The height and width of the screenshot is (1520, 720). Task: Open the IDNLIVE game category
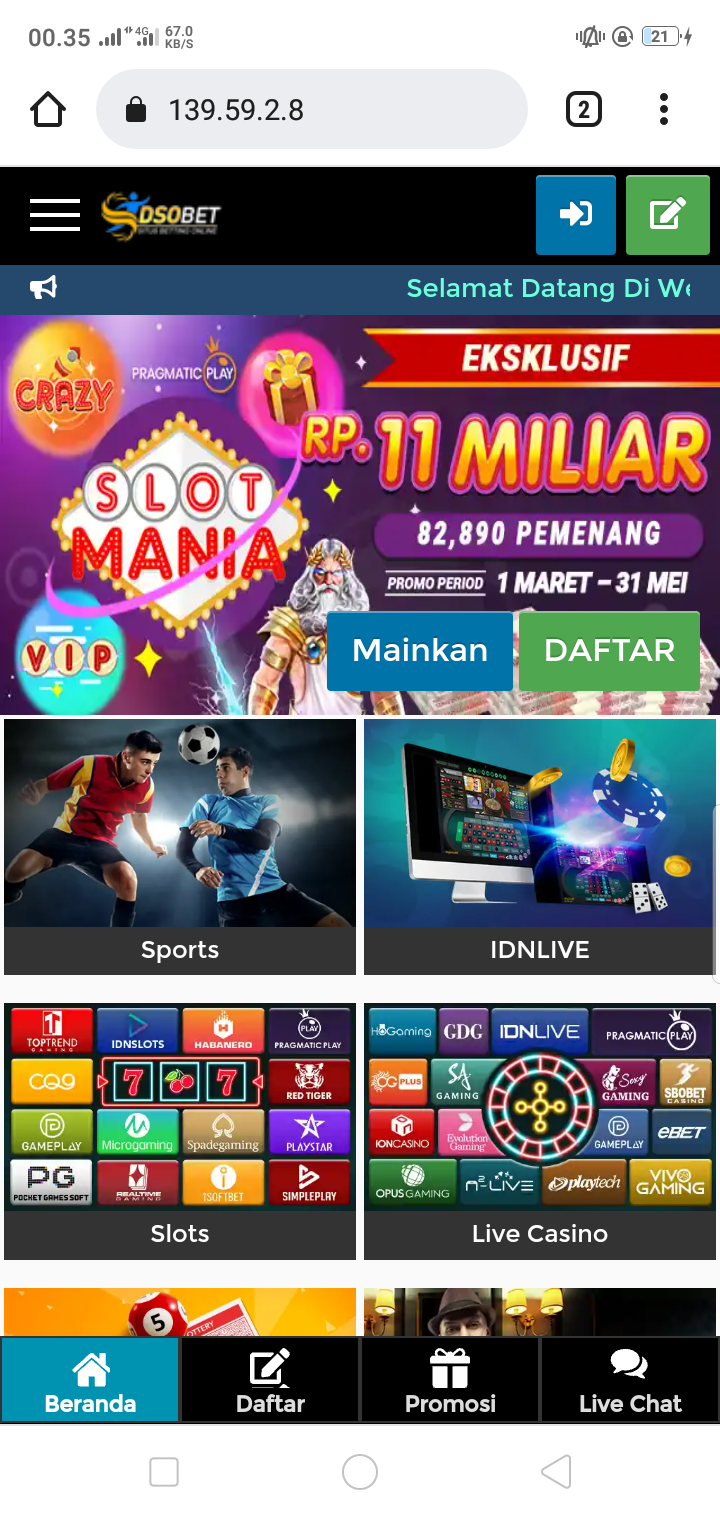[540, 846]
